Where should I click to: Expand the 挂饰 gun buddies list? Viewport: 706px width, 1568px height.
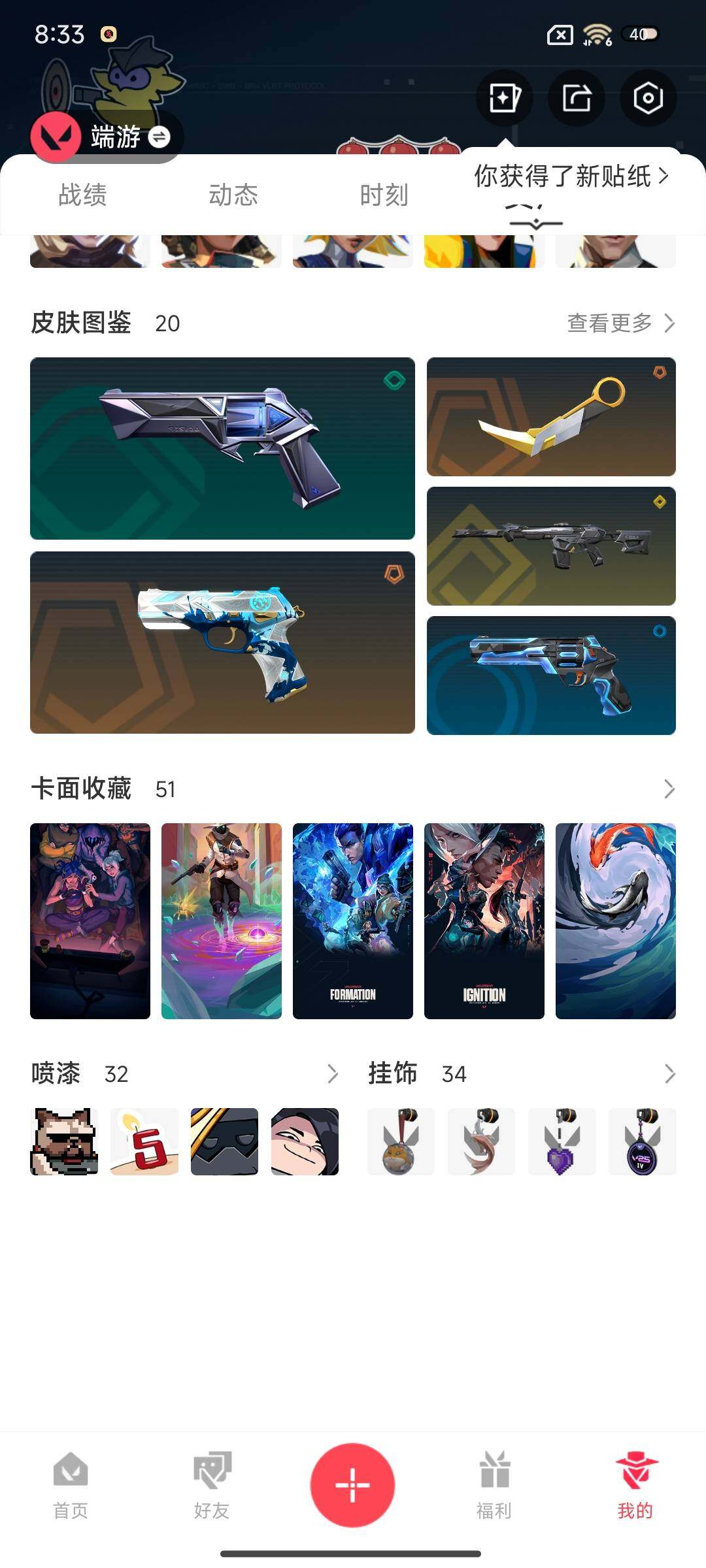tap(669, 1073)
